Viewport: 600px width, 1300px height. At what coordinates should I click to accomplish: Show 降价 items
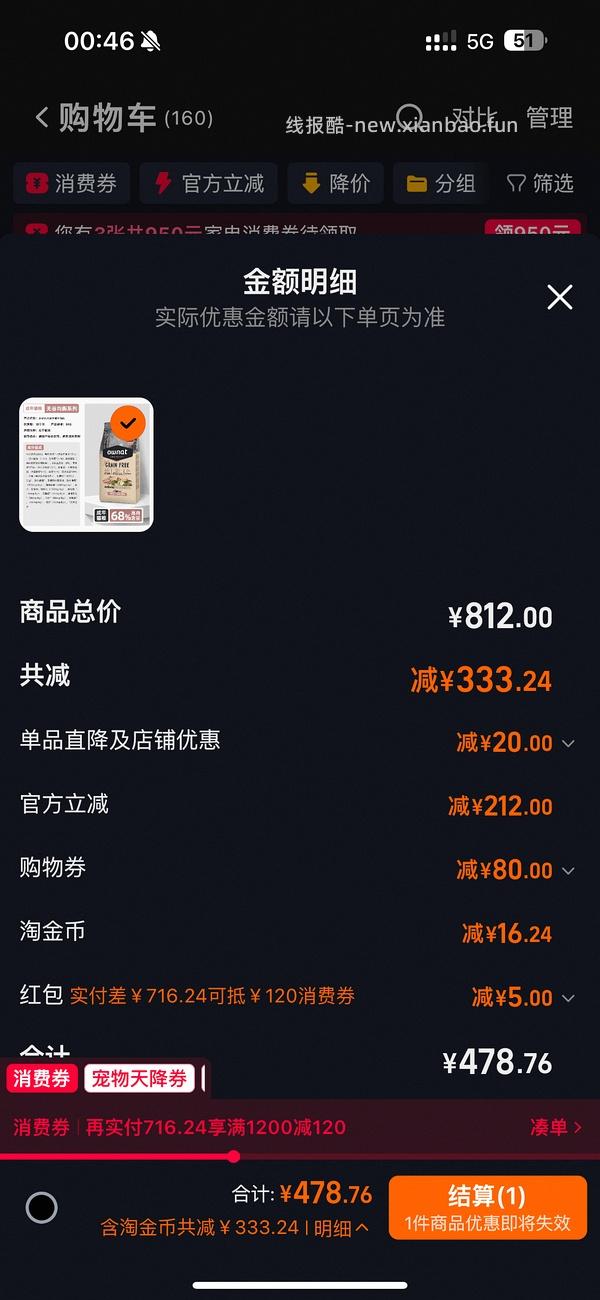(335, 183)
